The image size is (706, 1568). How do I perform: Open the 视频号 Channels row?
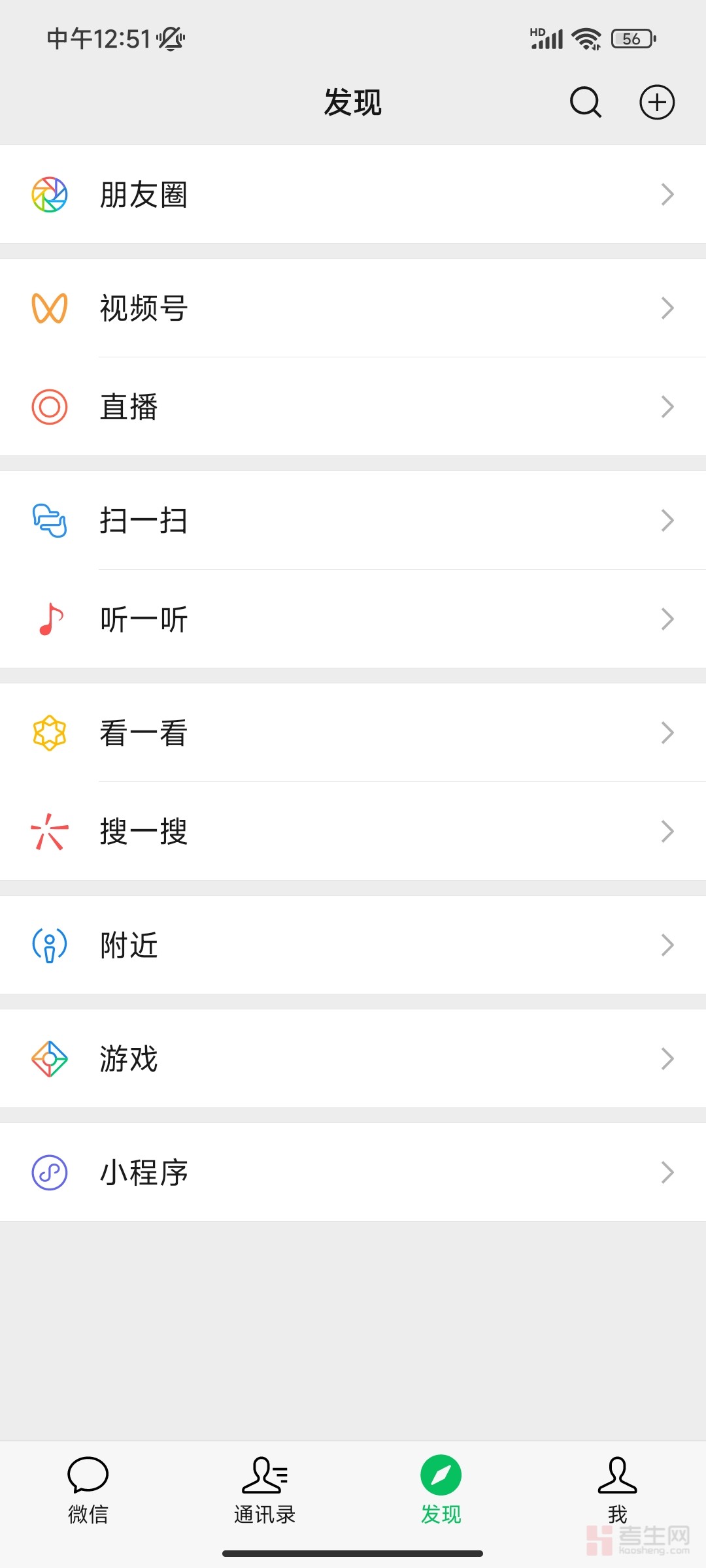point(353,308)
